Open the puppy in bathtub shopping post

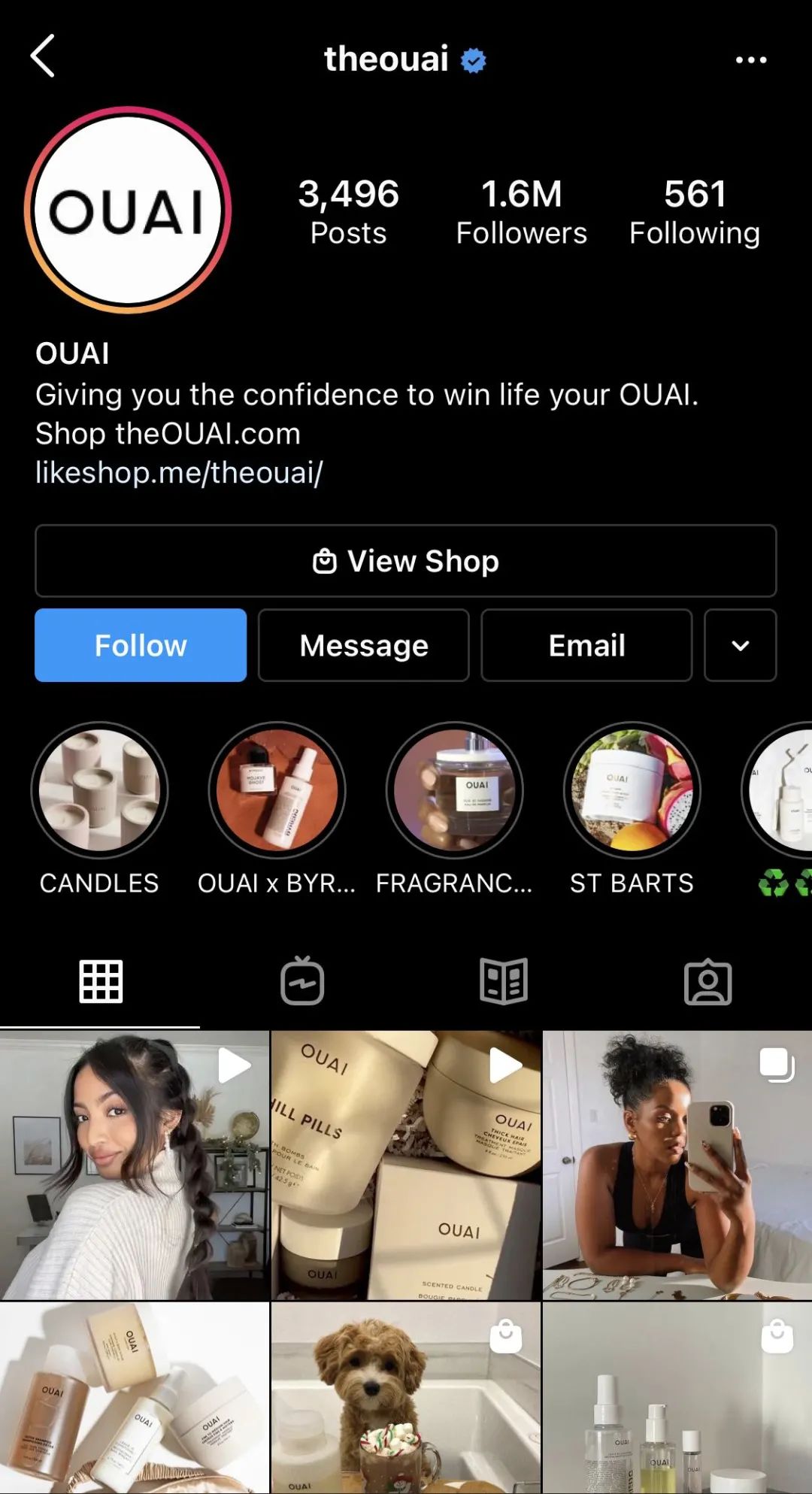click(405, 1399)
